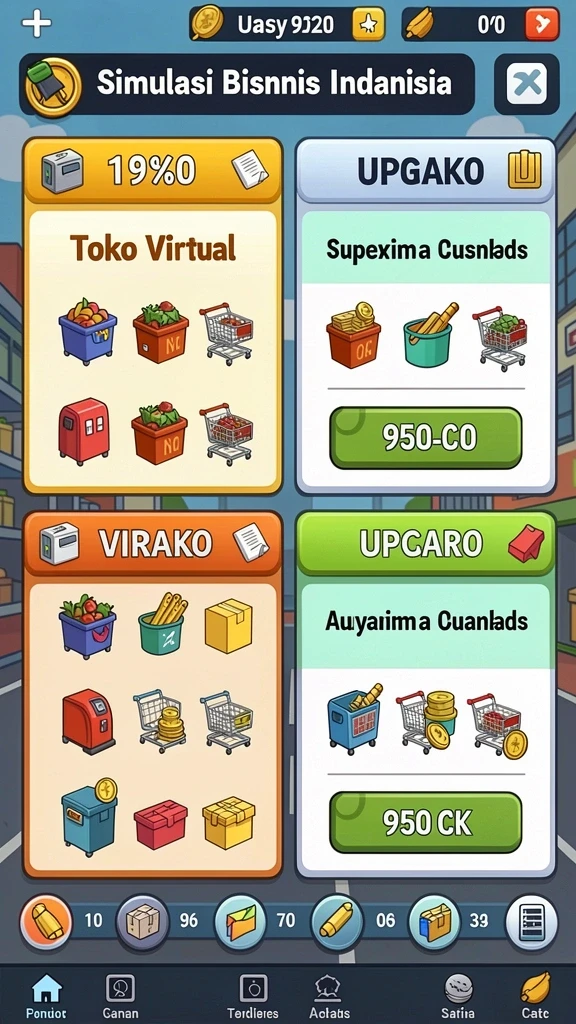Switch to the Pontior home tab
576x1024 pixels.
coord(46,995)
